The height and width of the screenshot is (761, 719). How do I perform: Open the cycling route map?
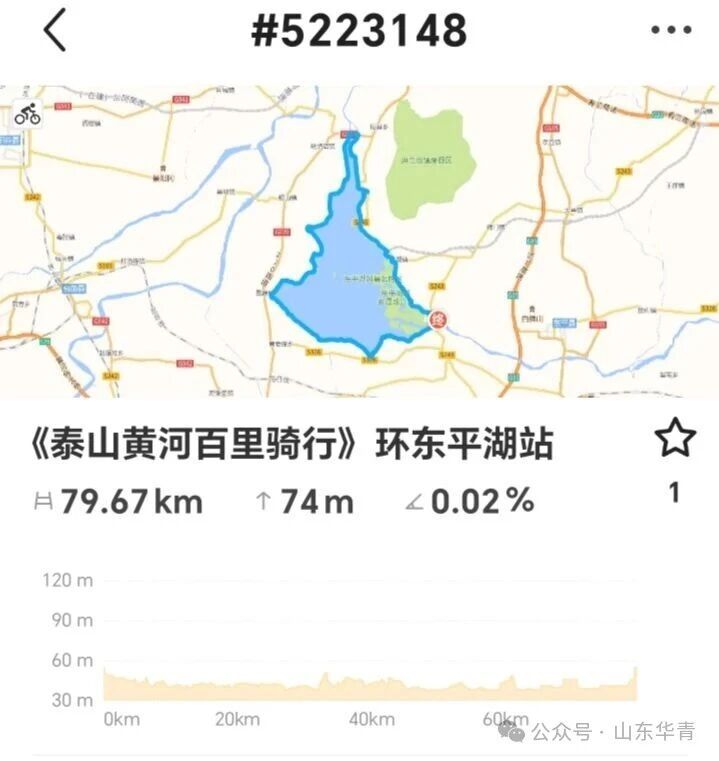pos(359,240)
